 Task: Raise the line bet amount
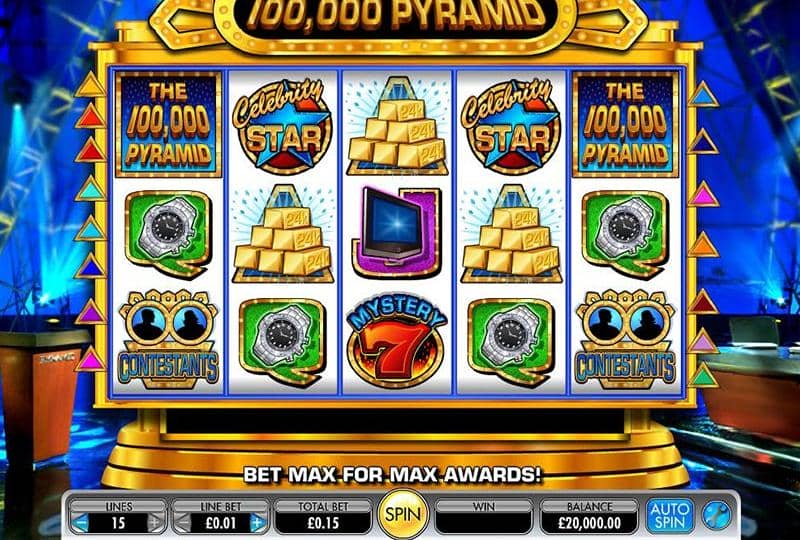tap(257, 522)
